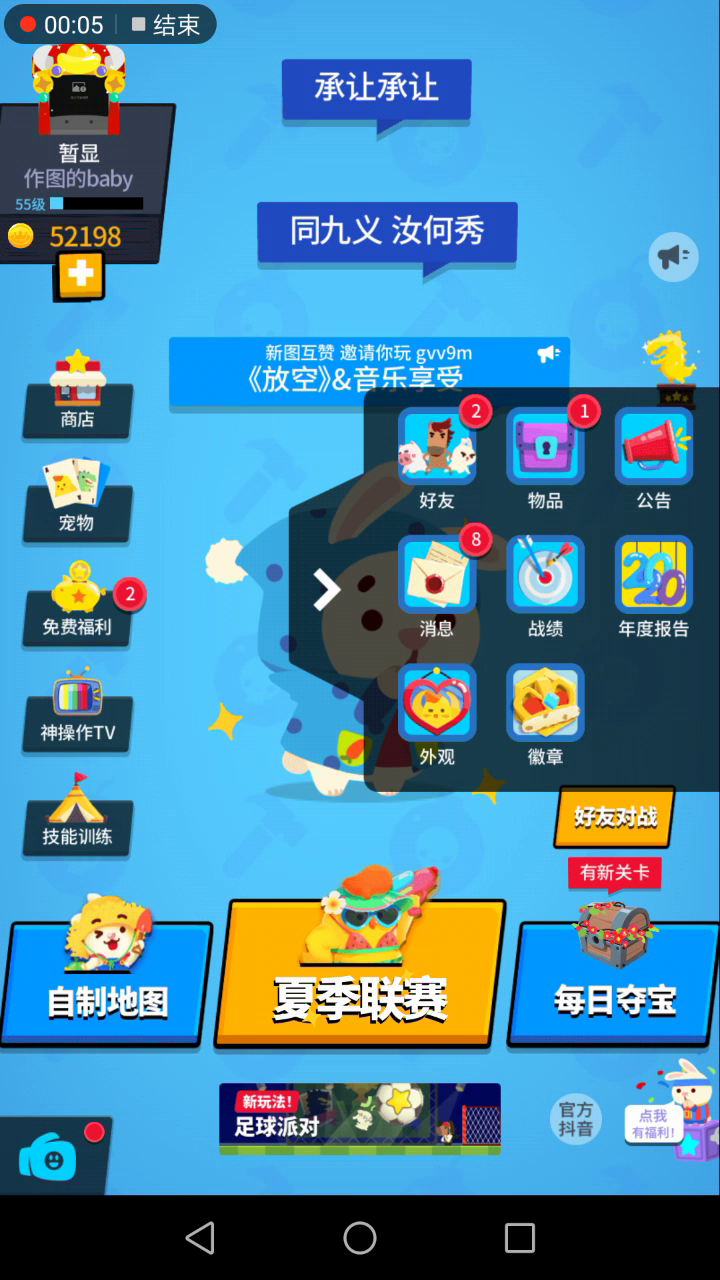Open 免费福利 free rewards
The image size is (720, 1280).
[77, 603]
